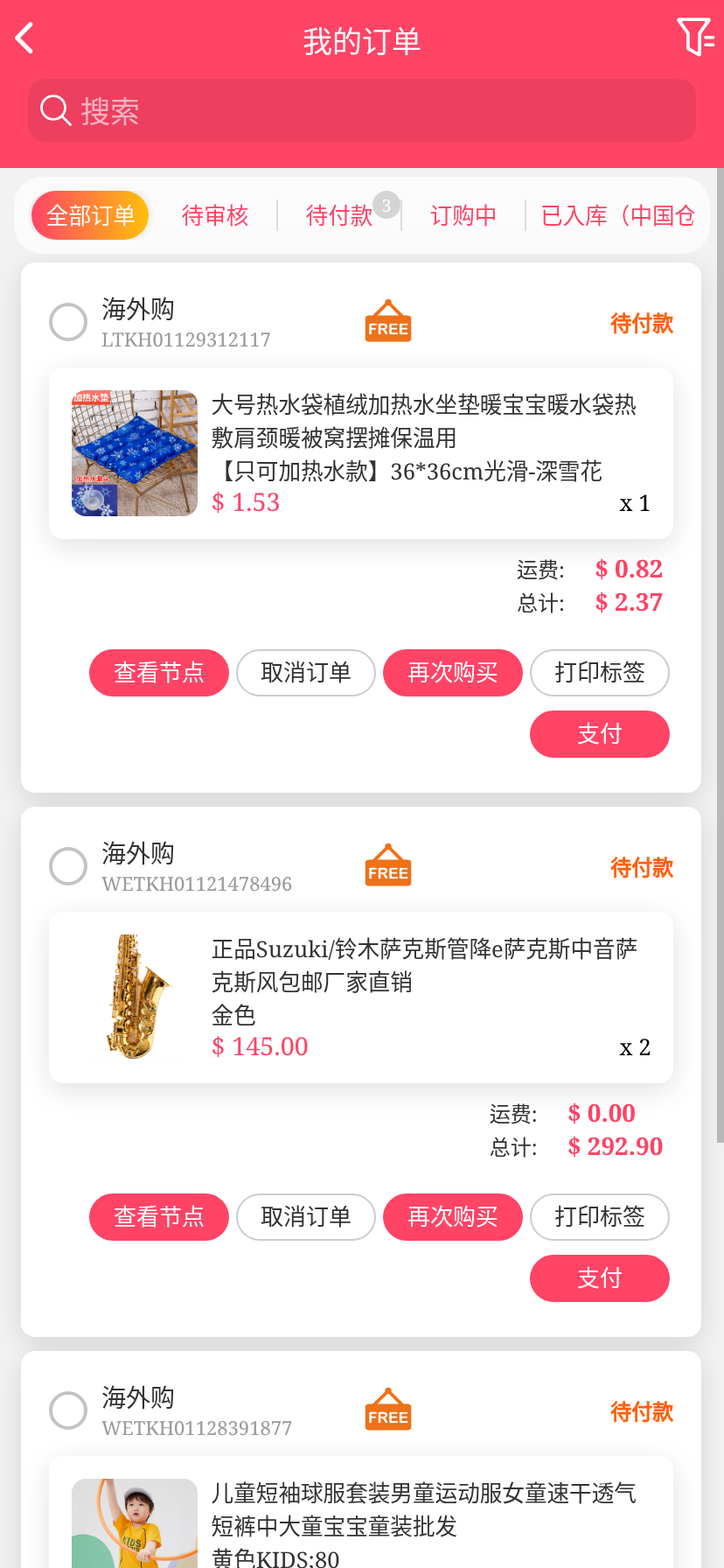This screenshot has height=1568, width=724.
Task: Tap 取消订单 for the saxophone order
Action: [x=306, y=1217]
